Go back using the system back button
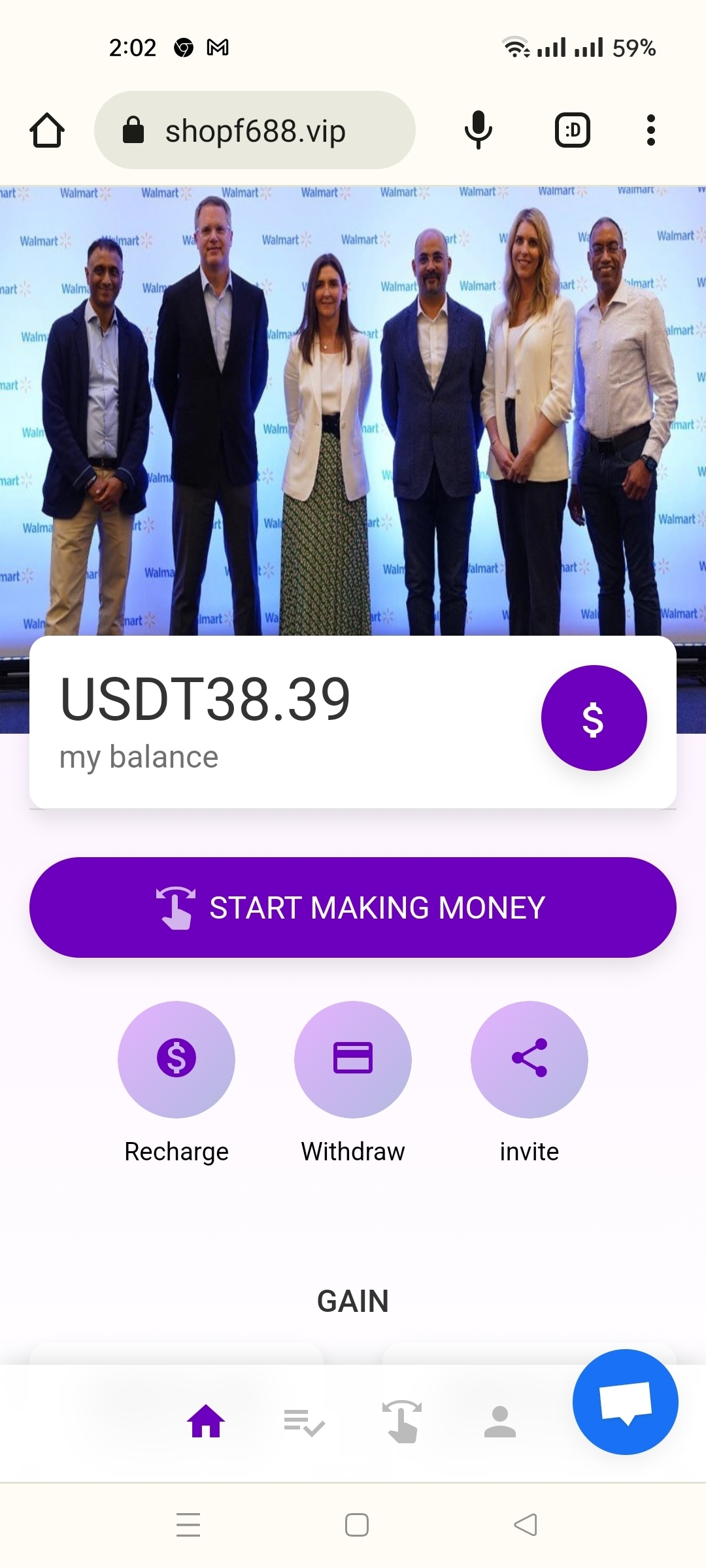Screen dimensions: 706x1568 [526, 1525]
